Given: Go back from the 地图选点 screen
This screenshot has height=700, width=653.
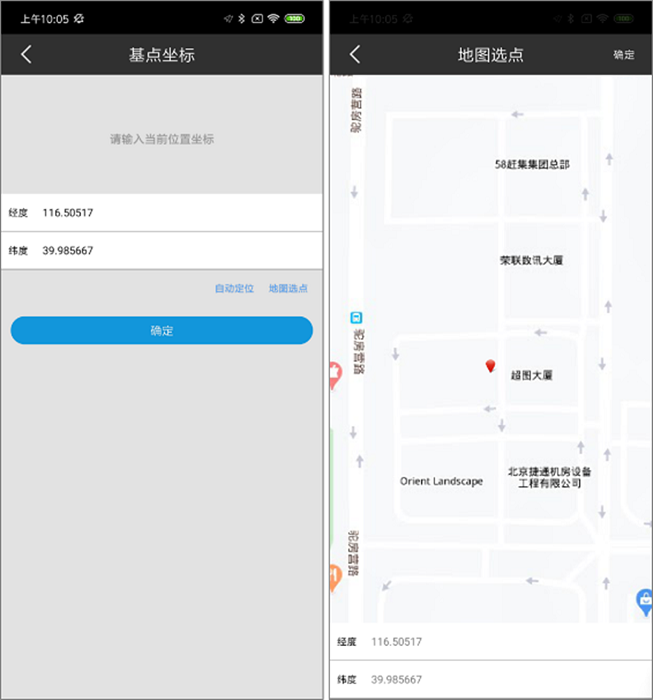Looking at the screenshot, I should pos(355,55).
